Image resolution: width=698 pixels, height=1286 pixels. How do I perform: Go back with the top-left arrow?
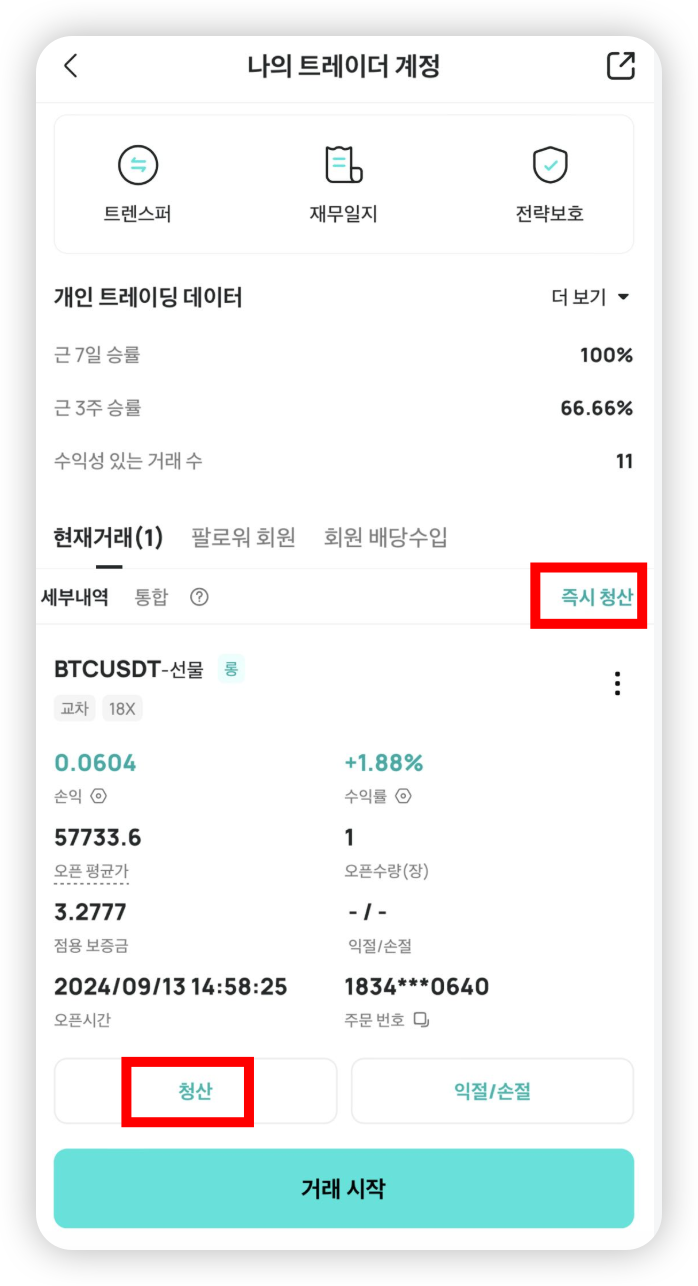tap(70, 66)
